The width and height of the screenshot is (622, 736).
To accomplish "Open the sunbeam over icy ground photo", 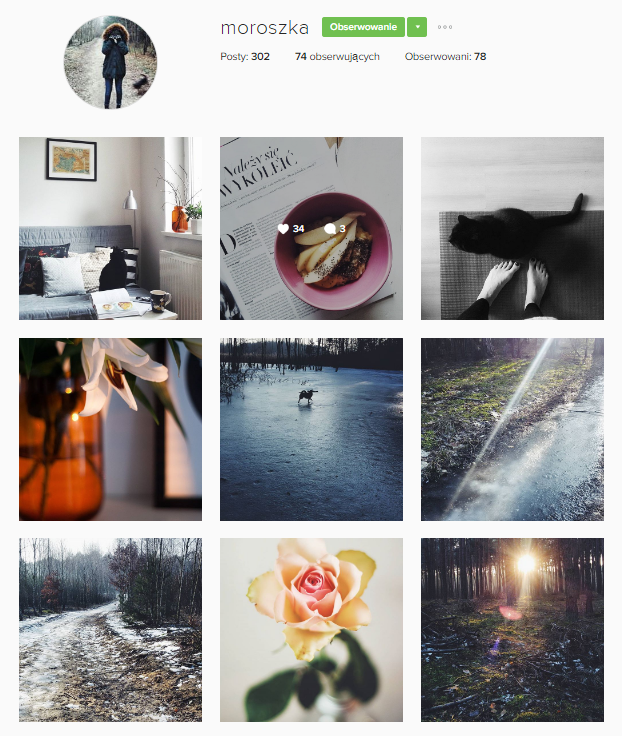I will tap(512, 429).
